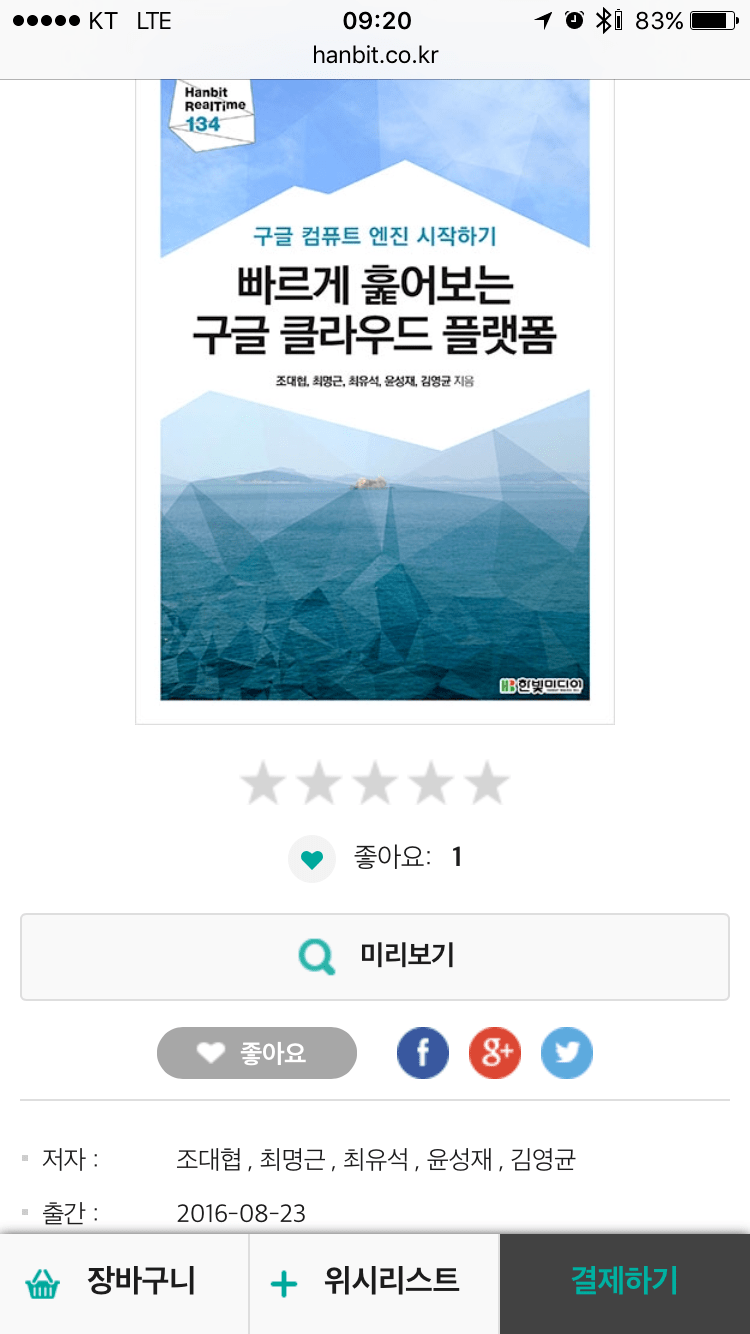The width and height of the screenshot is (750, 1334).
Task: Share the book on Facebook
Action: (423, 1053)
